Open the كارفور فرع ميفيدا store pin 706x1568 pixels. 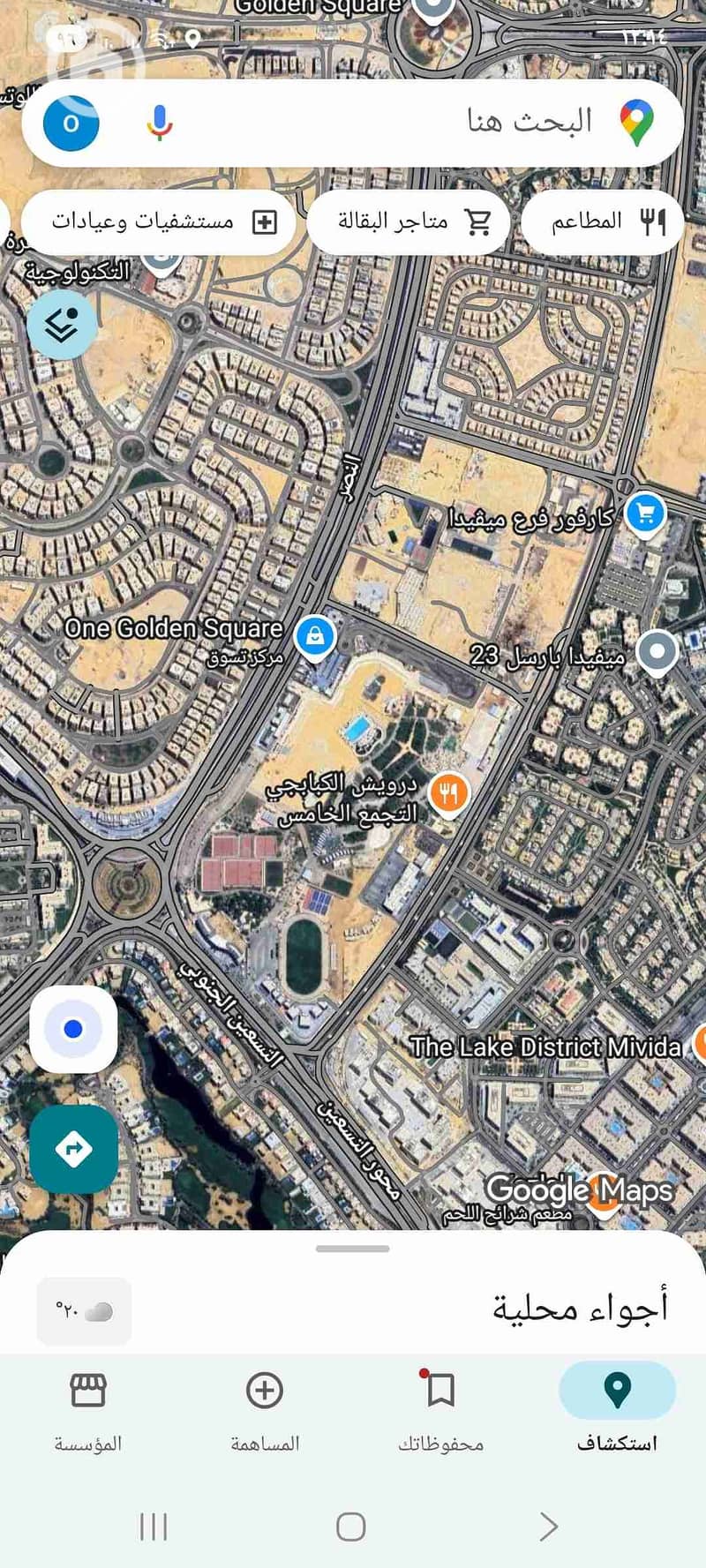coord(645,513)
